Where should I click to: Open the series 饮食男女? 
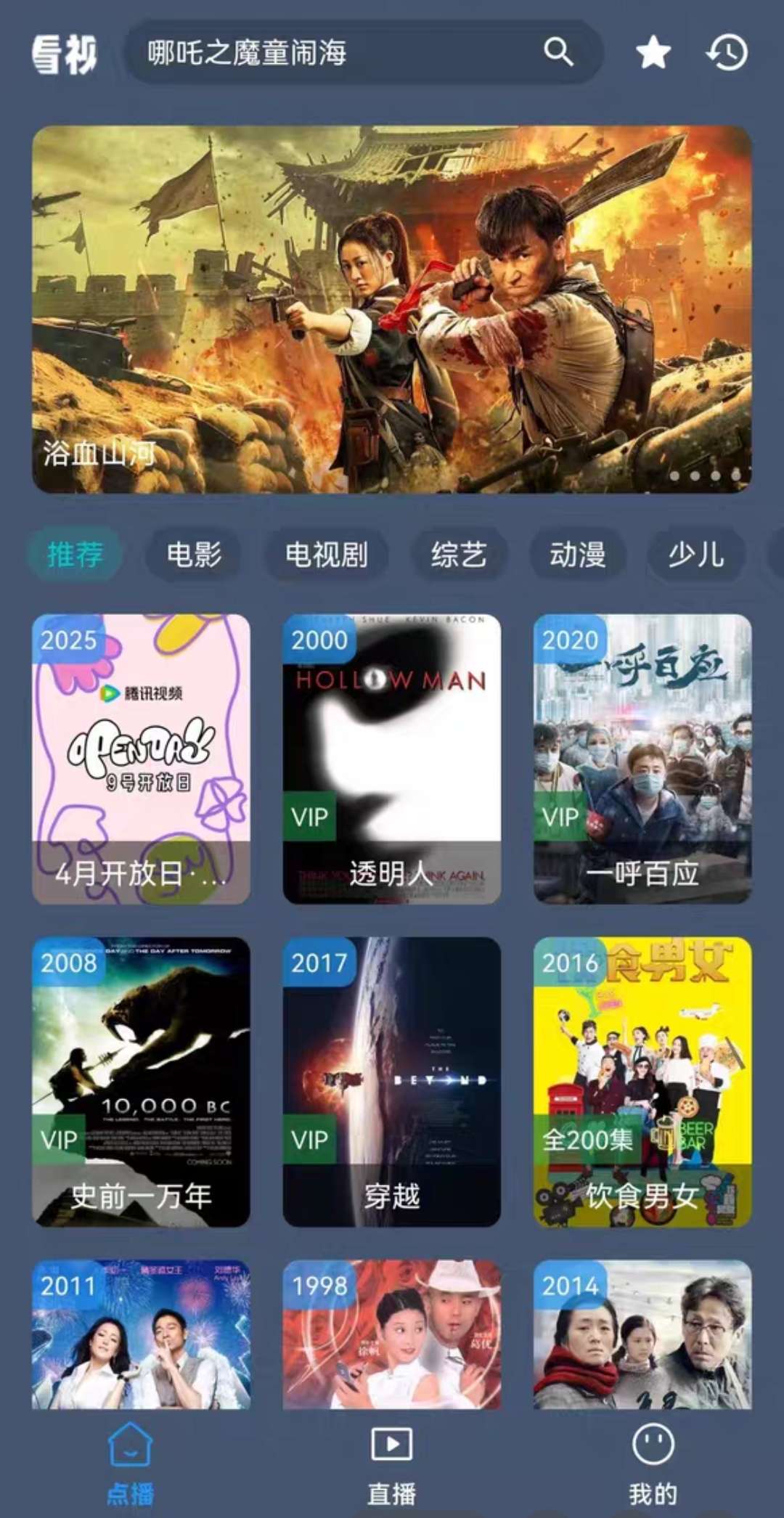point(642,1082)
